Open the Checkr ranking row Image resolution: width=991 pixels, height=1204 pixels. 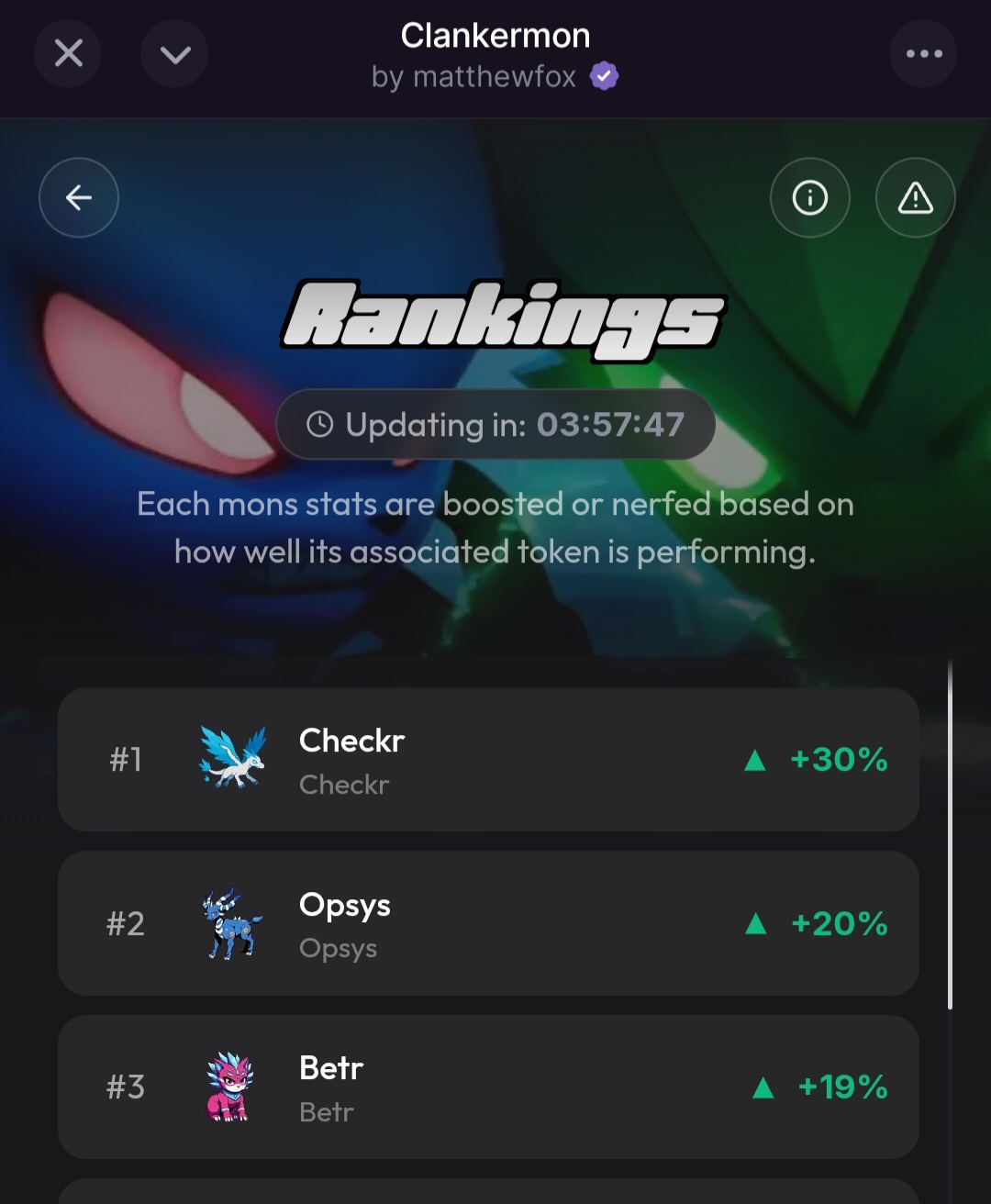[488, 760]
